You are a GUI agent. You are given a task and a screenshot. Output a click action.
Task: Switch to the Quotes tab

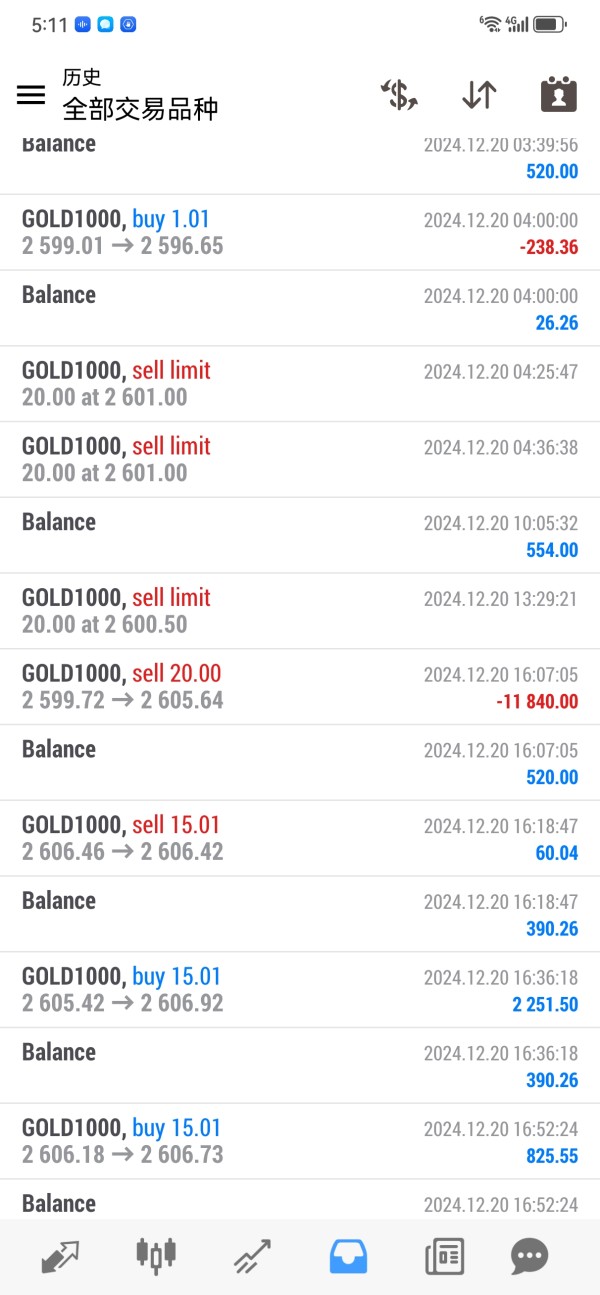60,1255
